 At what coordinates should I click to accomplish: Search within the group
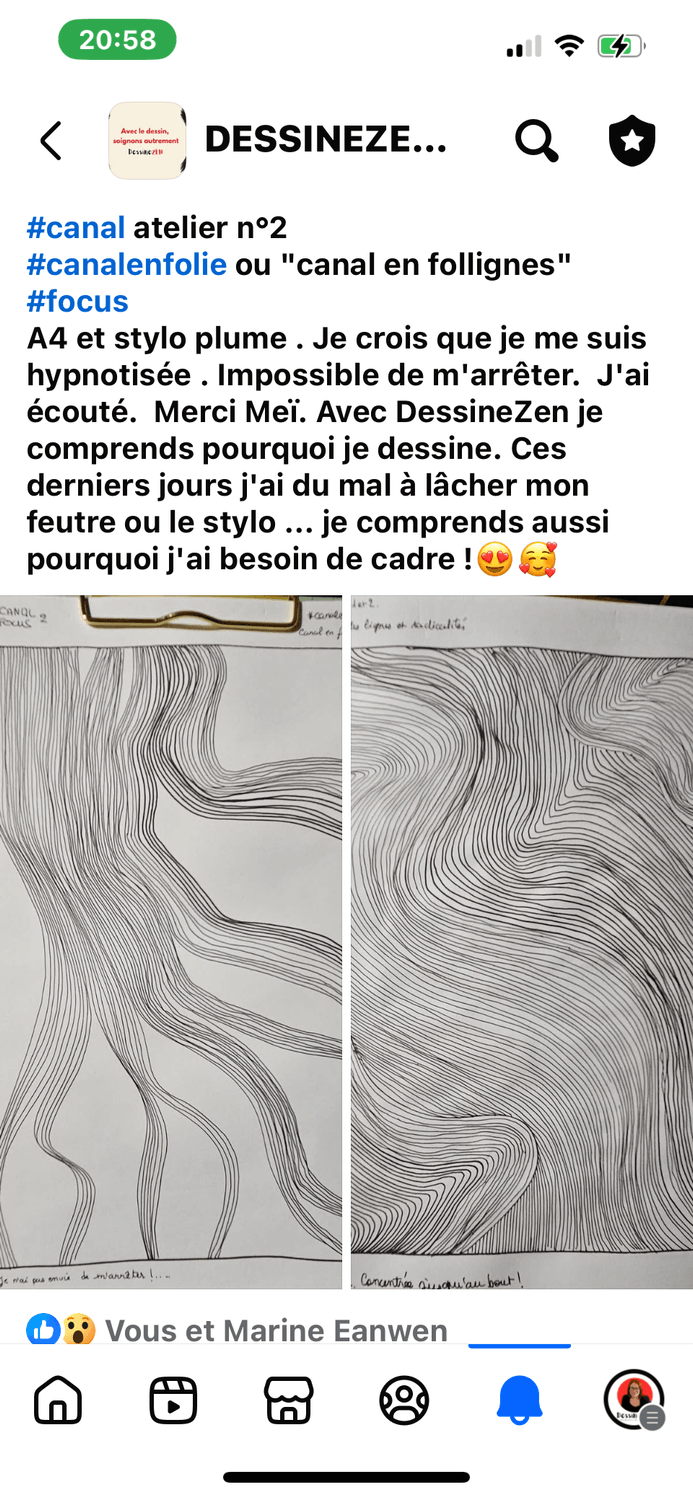pyautogui.click(x=536, y=141)
